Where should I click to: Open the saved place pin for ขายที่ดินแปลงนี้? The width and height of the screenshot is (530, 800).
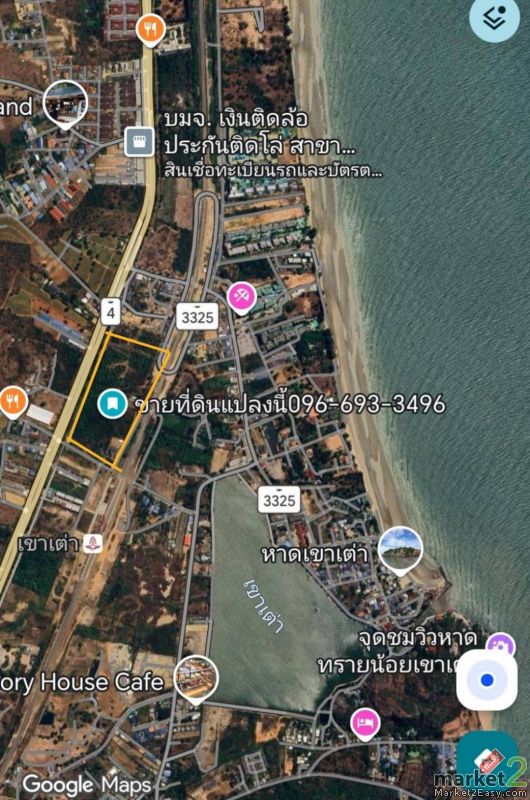[112, 404]
